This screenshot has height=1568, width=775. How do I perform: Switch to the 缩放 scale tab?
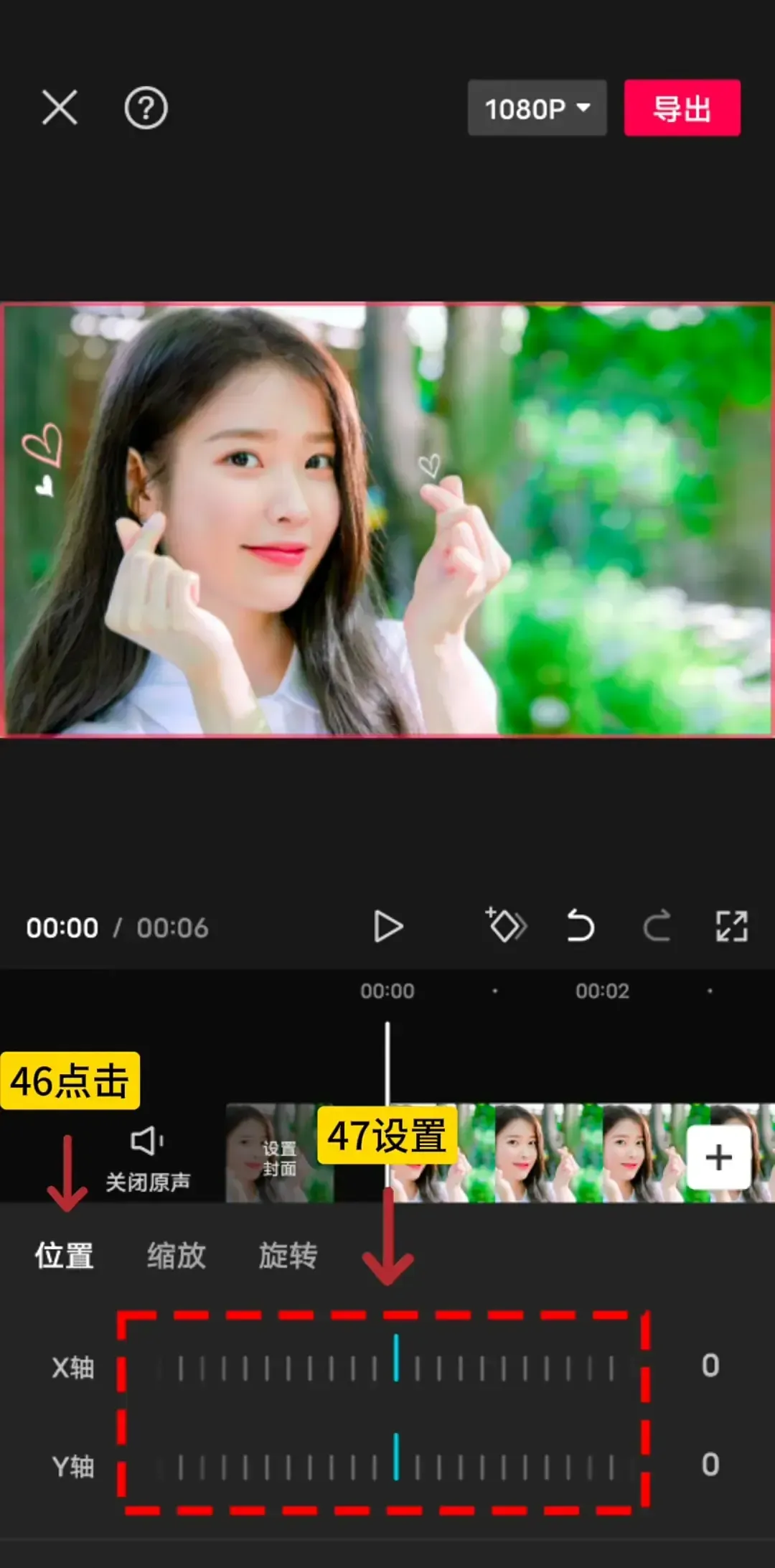177,1256
